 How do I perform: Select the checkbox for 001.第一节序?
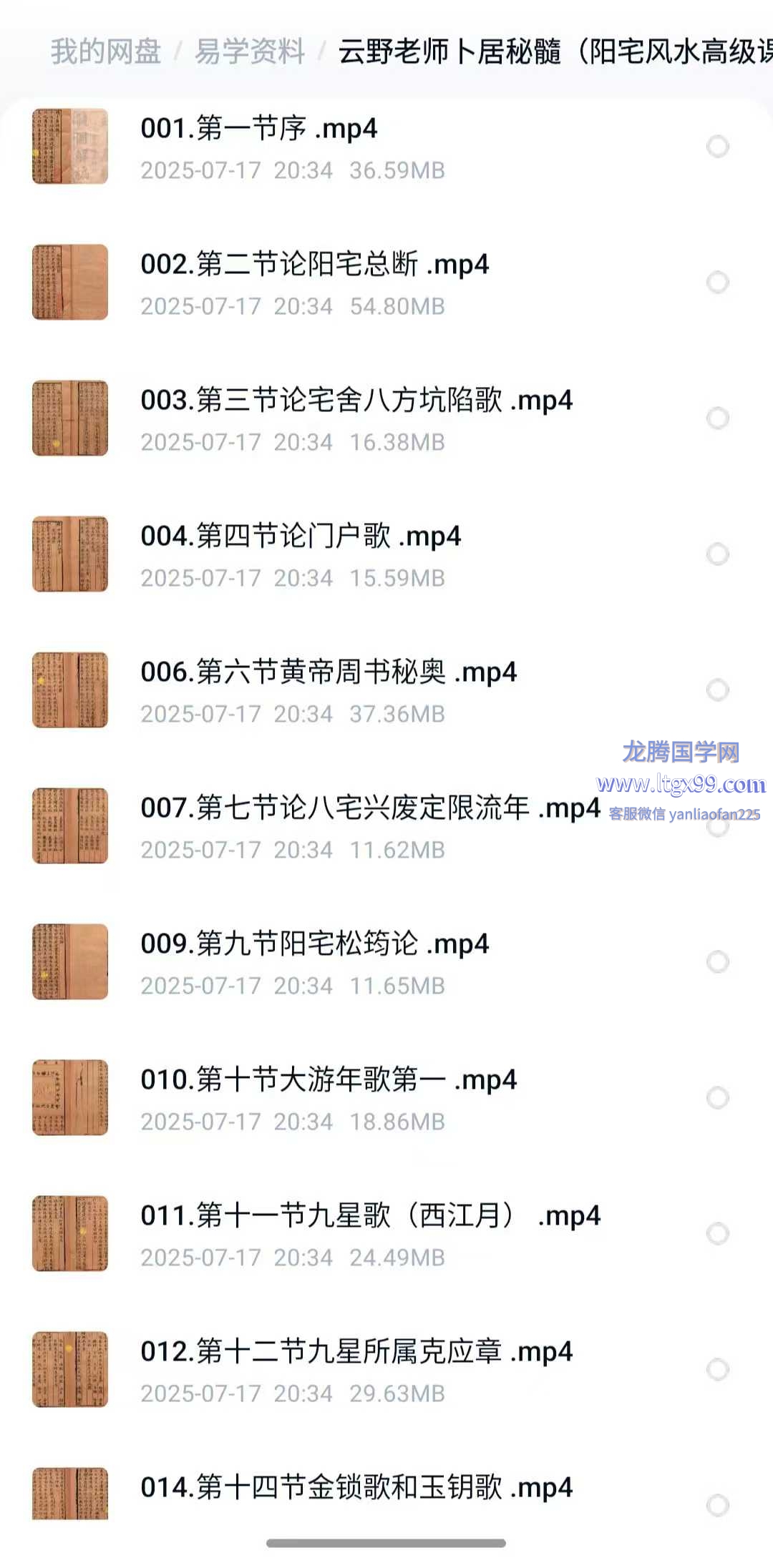point(717,147)
